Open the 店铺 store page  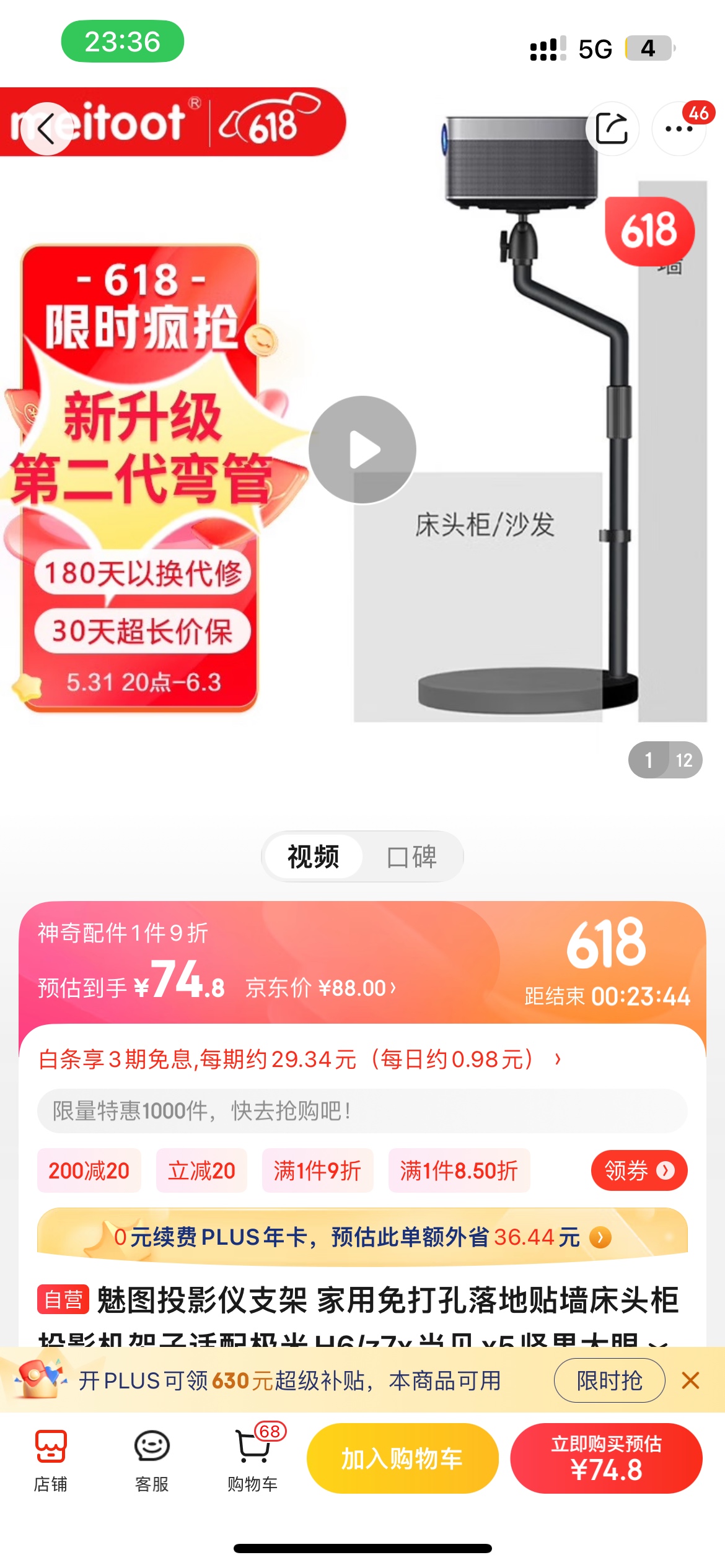coord(51,1458)
